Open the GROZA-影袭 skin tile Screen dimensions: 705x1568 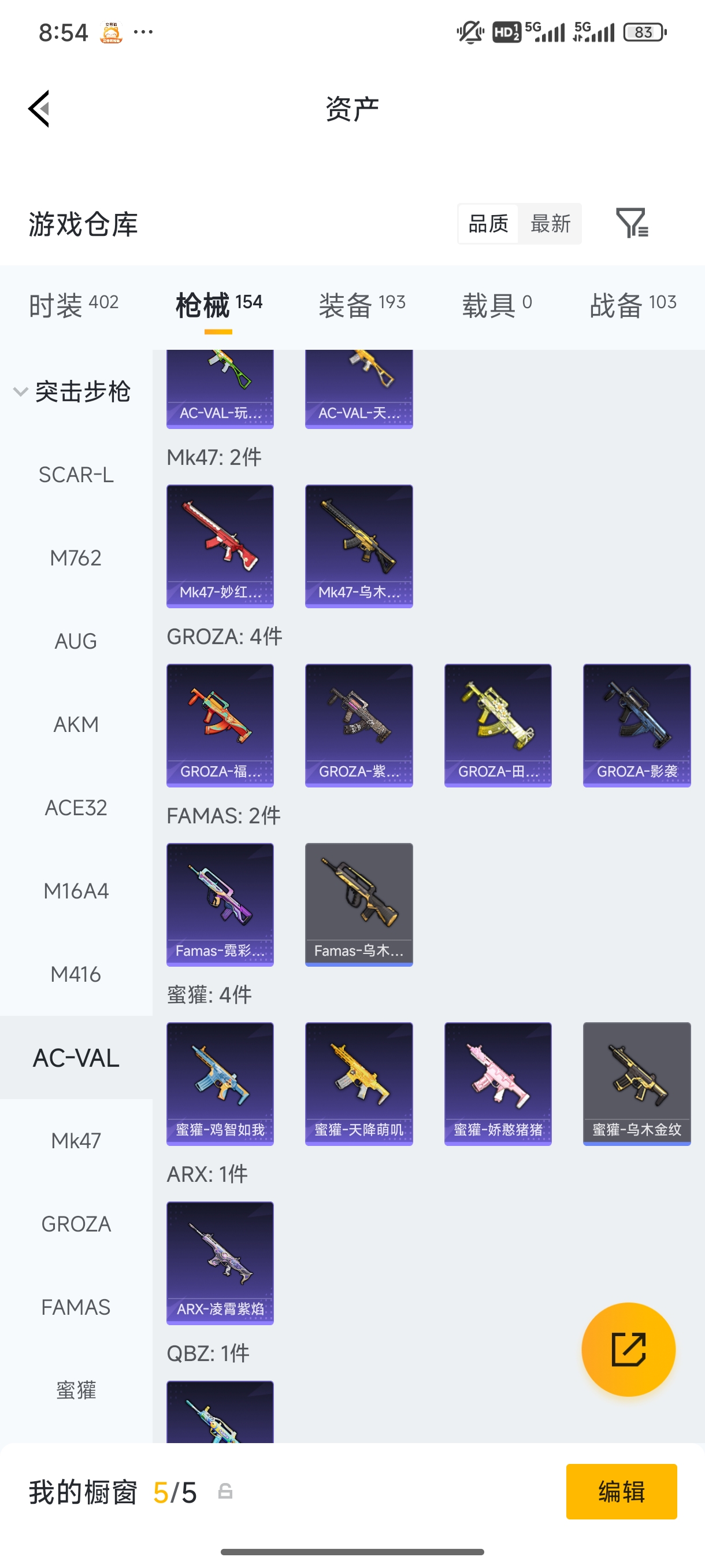636,725
